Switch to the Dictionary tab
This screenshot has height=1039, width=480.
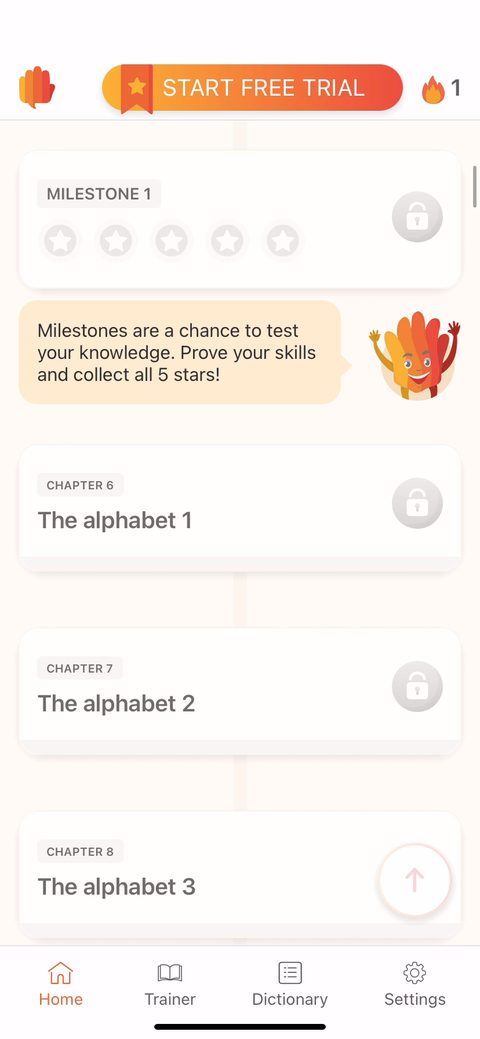click(290, 985)
